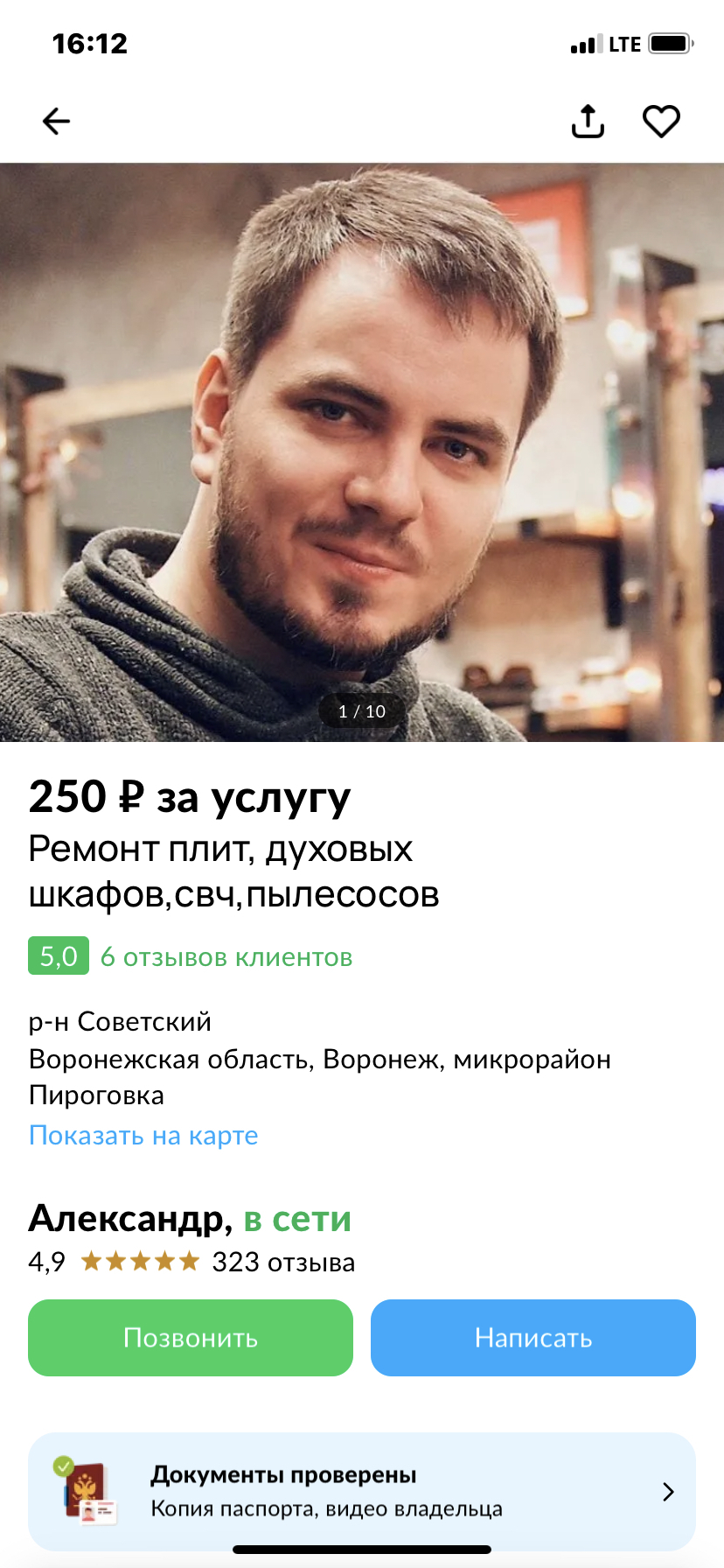The image size is (724, 1568).
Task: Call the seller via Позвонить
Action: 191,1337
